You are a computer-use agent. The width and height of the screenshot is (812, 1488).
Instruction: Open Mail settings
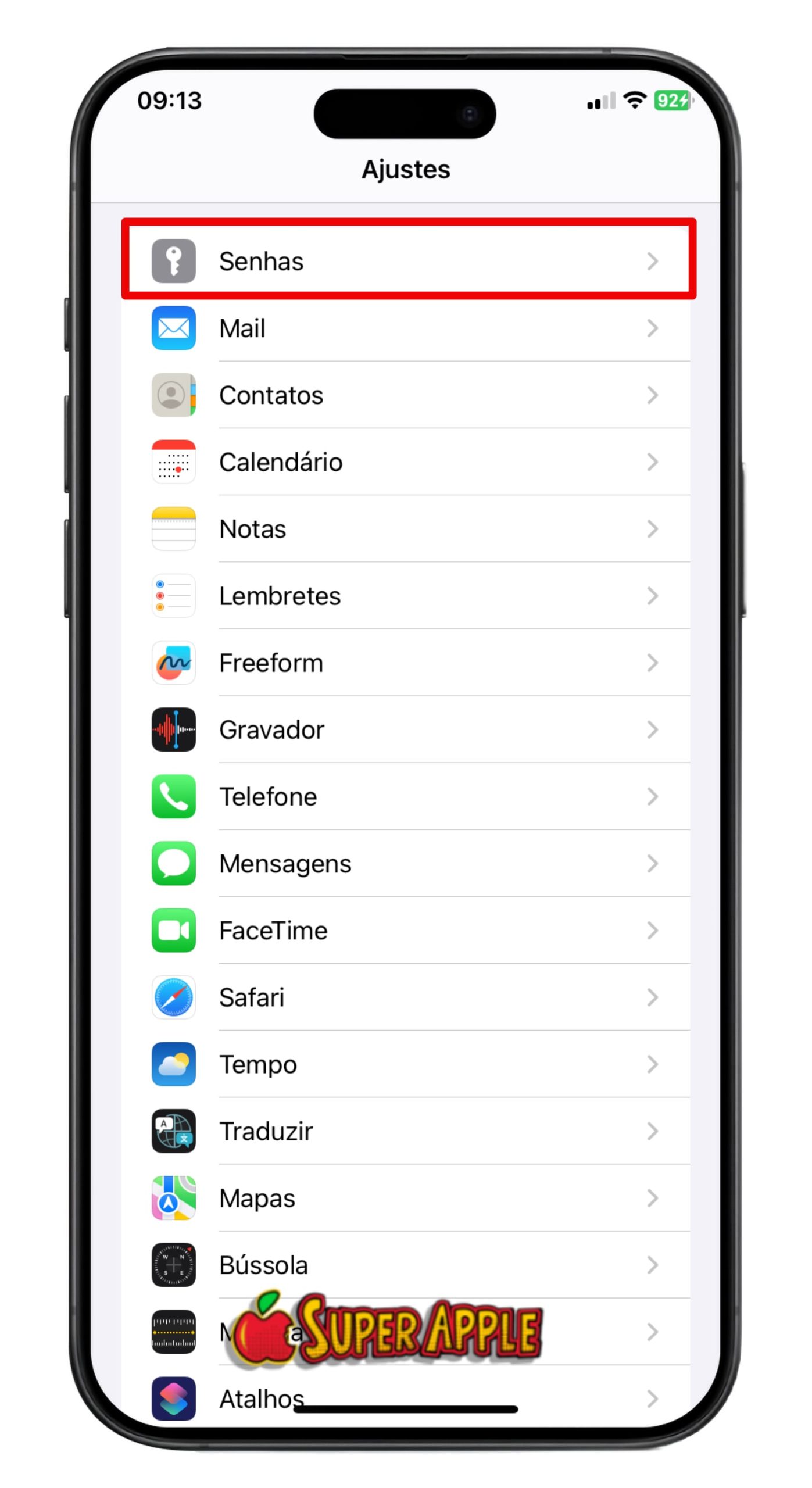(407, 328)
